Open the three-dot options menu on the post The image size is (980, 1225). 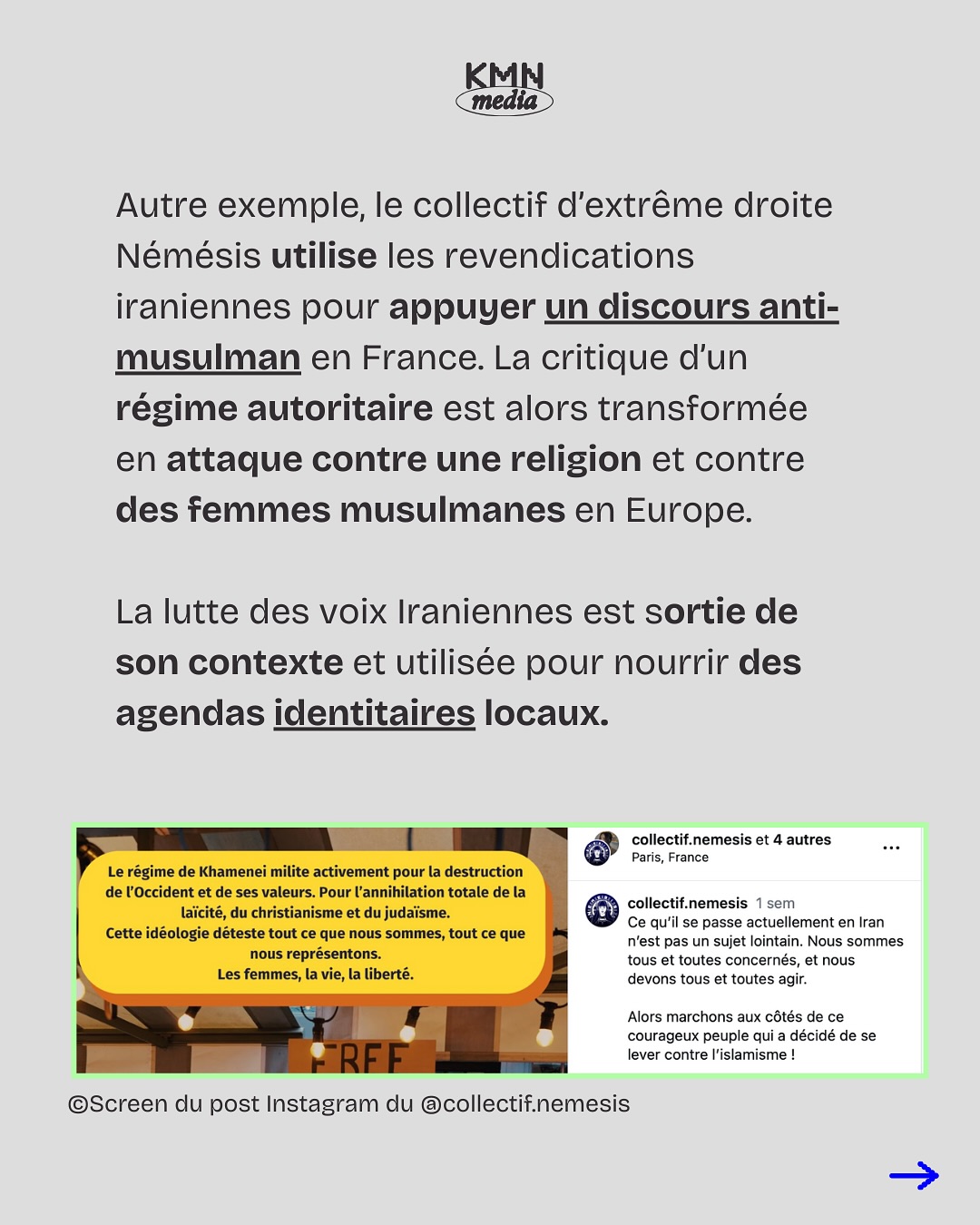(x=891, y=848)
